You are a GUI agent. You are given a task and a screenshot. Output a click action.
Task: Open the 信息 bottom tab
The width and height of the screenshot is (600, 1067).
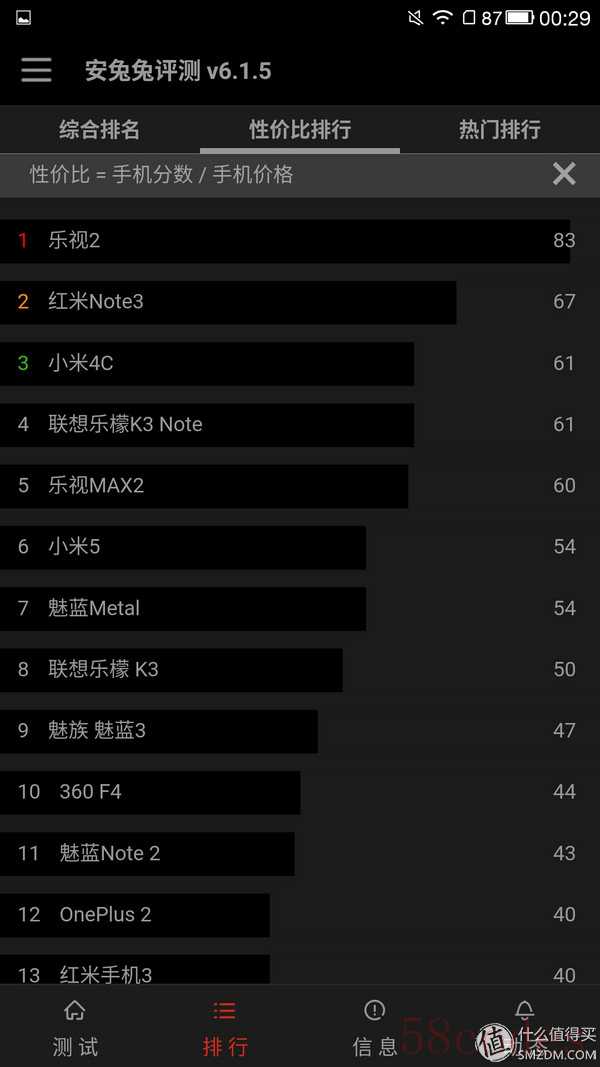375,1026
